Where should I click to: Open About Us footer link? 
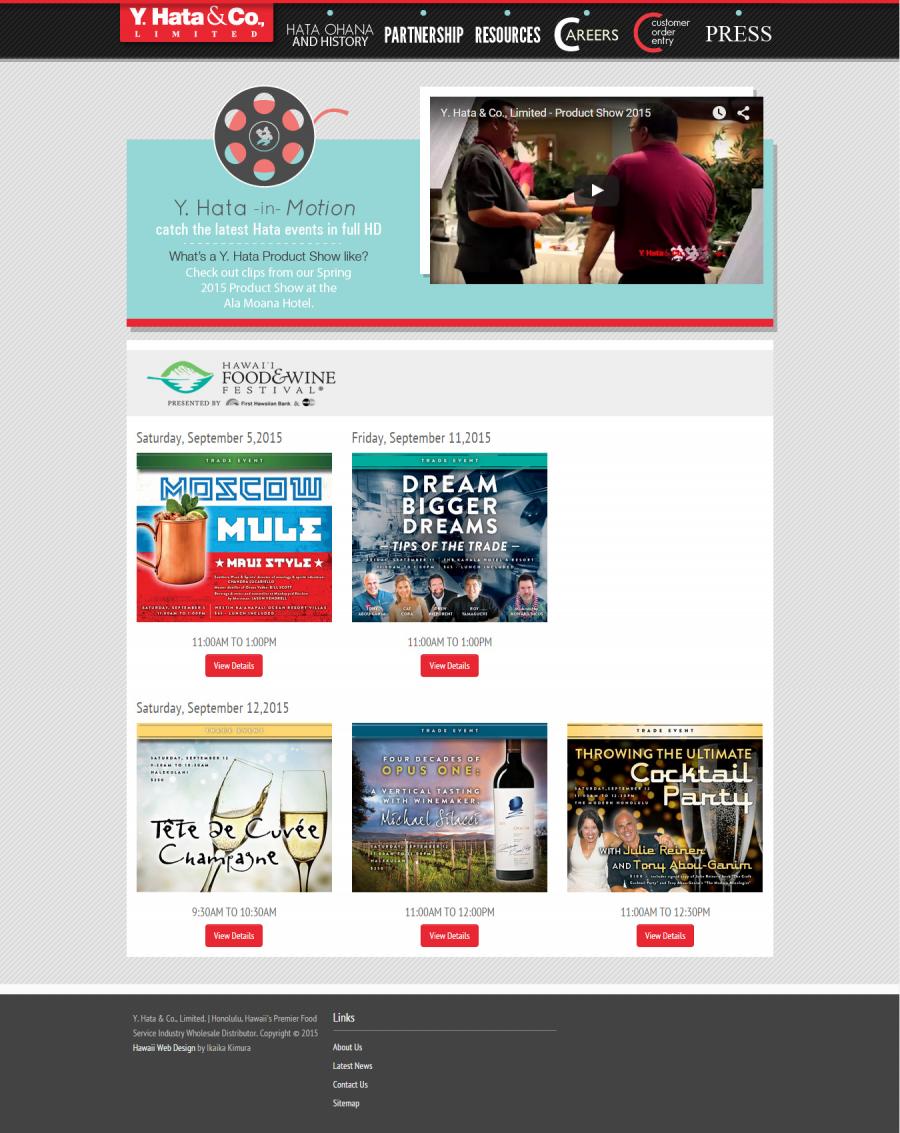click(347, 1047)
